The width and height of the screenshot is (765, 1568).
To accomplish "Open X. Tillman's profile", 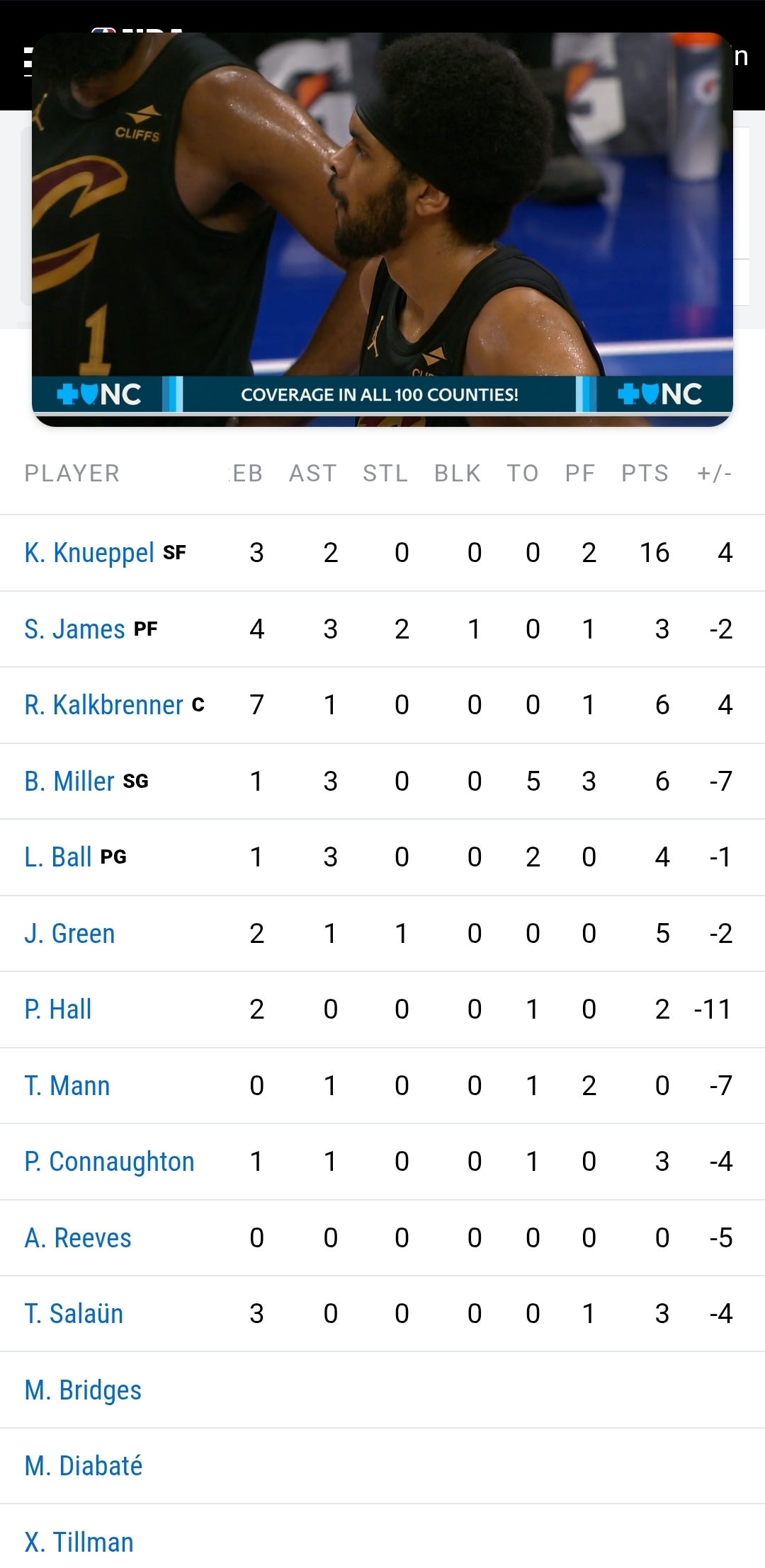I will pos(79,1543).
